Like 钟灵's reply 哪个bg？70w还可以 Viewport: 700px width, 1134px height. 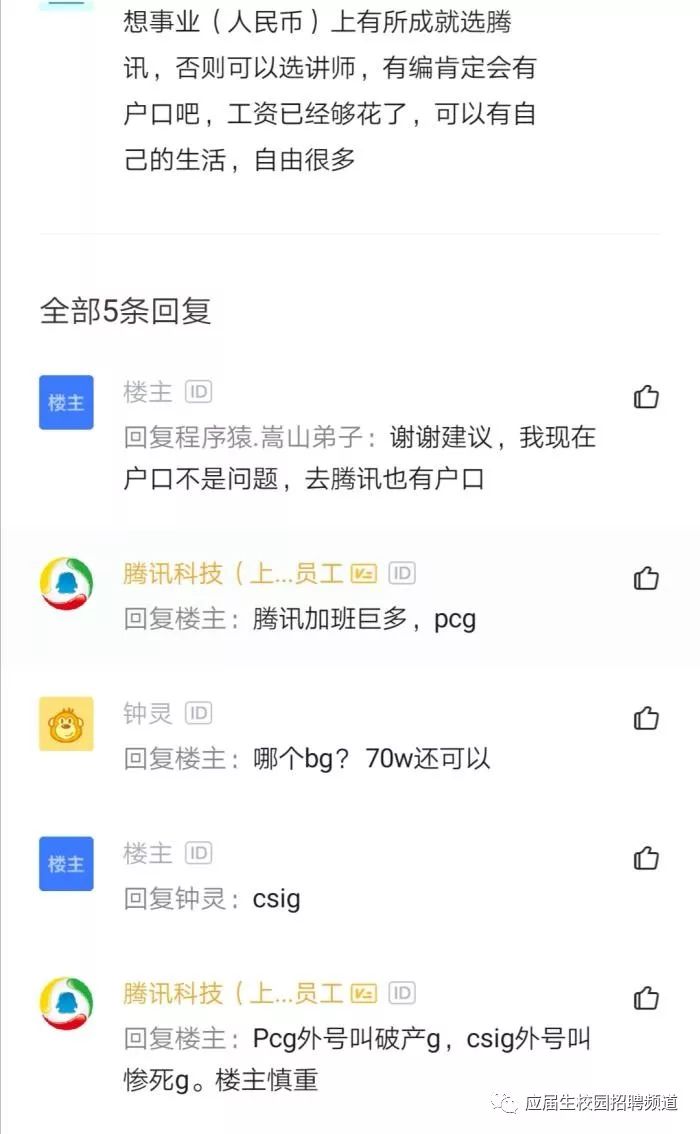click(646, 717)
